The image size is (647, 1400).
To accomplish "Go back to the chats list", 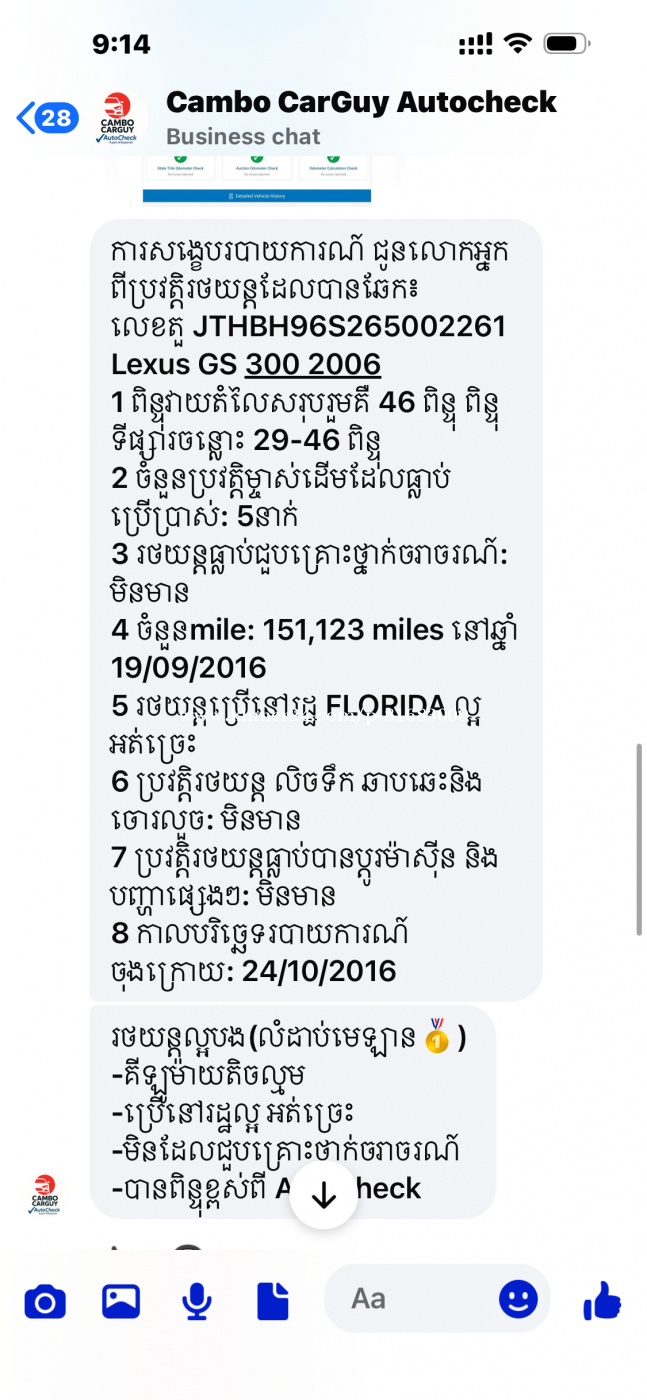I will click(x=47, y=118).
